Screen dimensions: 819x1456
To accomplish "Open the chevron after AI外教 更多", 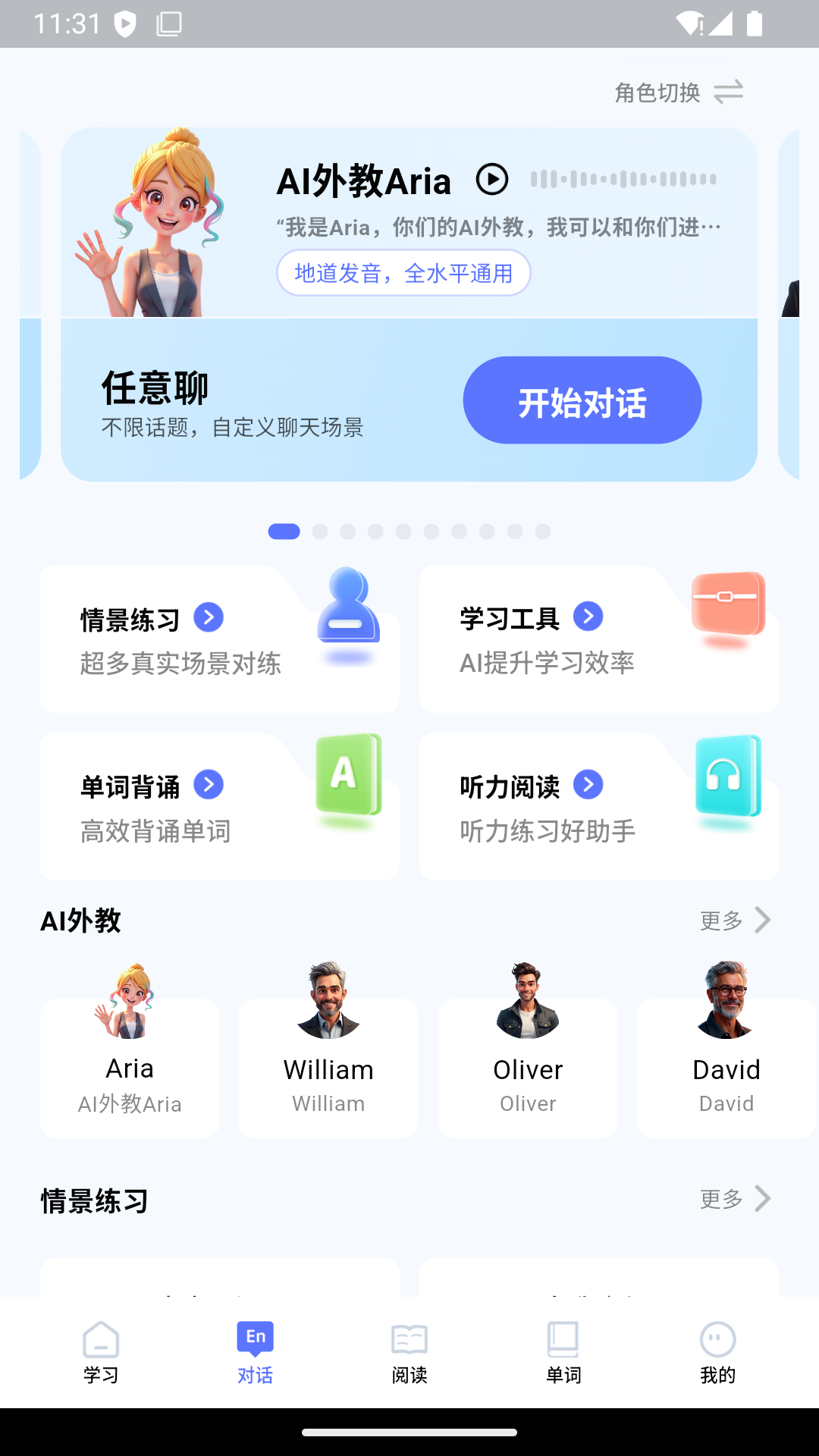I will (x=762, y=920).
